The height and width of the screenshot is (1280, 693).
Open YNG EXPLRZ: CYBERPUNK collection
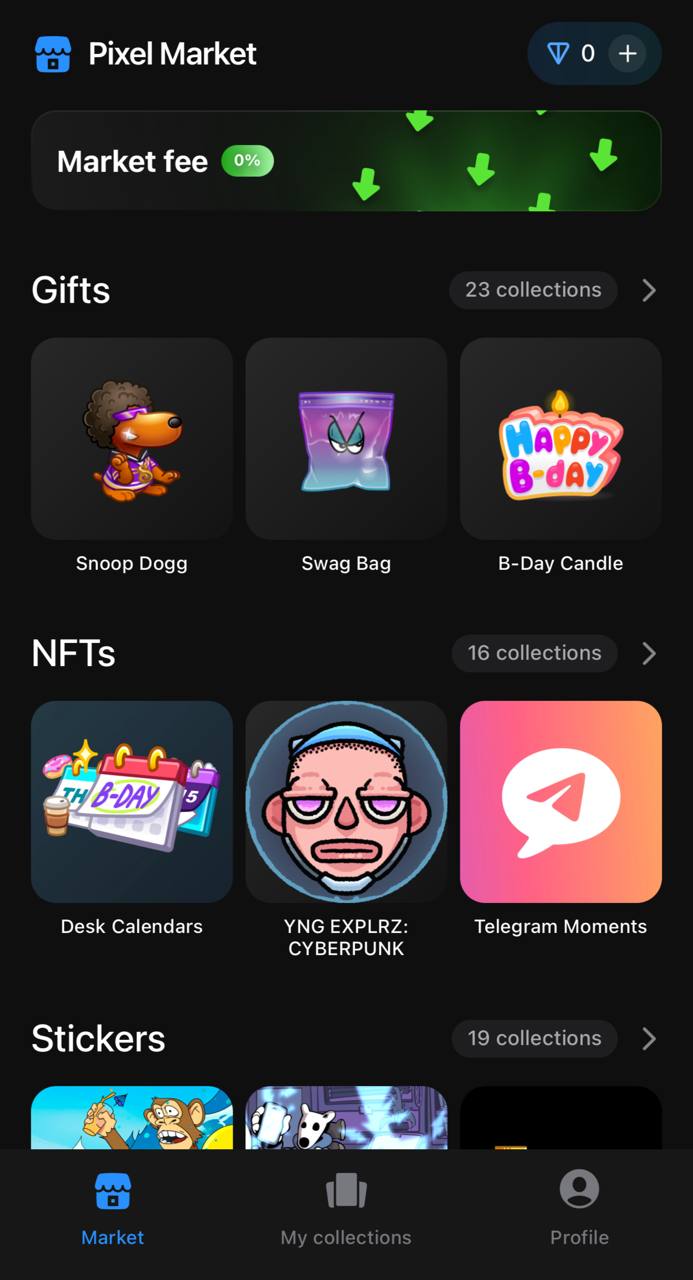coord(346,802)
